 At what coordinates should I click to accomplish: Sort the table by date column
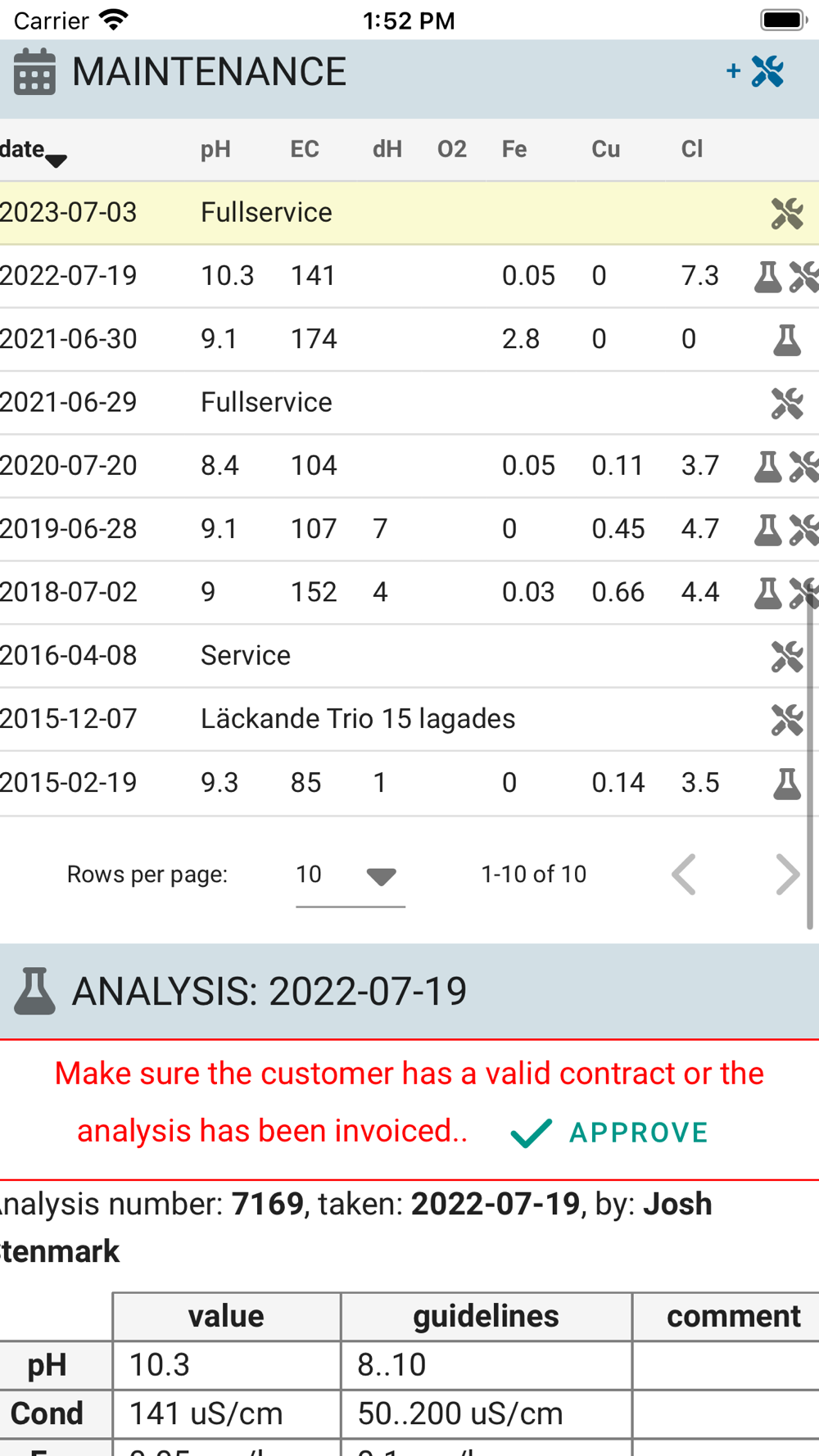(33, 151)
